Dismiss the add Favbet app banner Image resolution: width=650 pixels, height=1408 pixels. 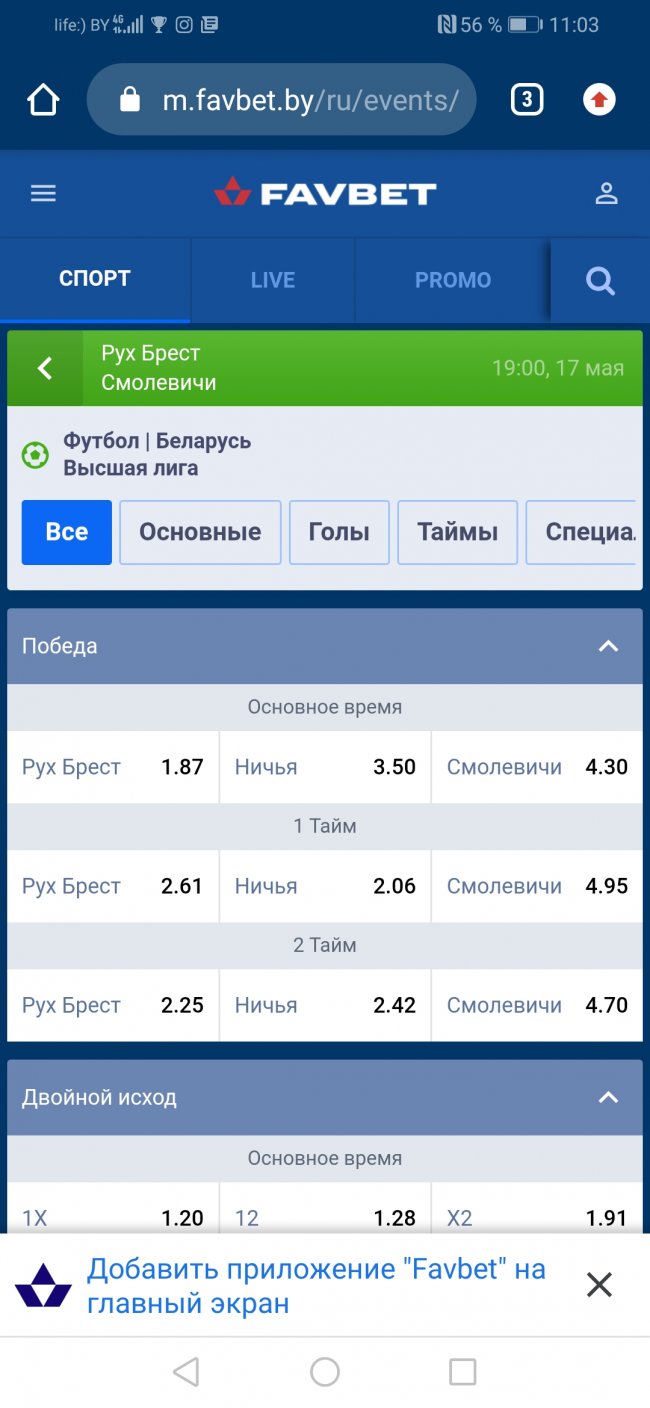[x=599, y=1285]
